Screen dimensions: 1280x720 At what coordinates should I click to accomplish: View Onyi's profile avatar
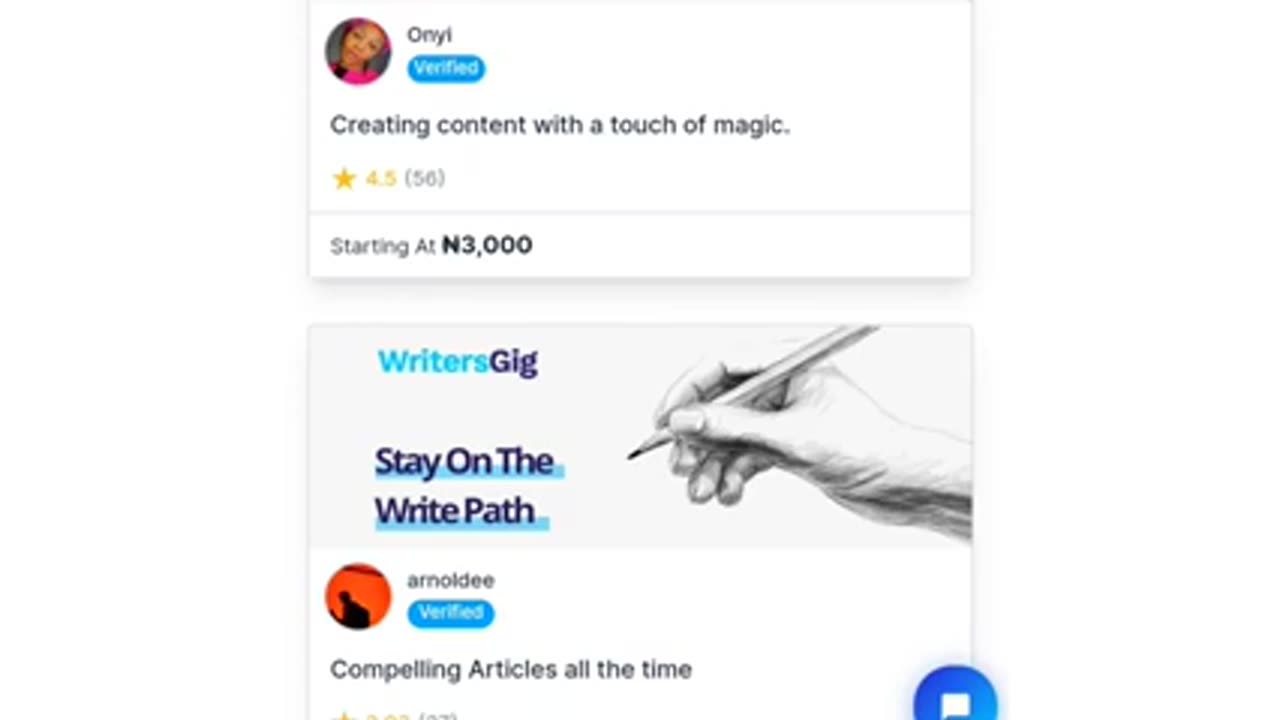(x=358, y=51)
